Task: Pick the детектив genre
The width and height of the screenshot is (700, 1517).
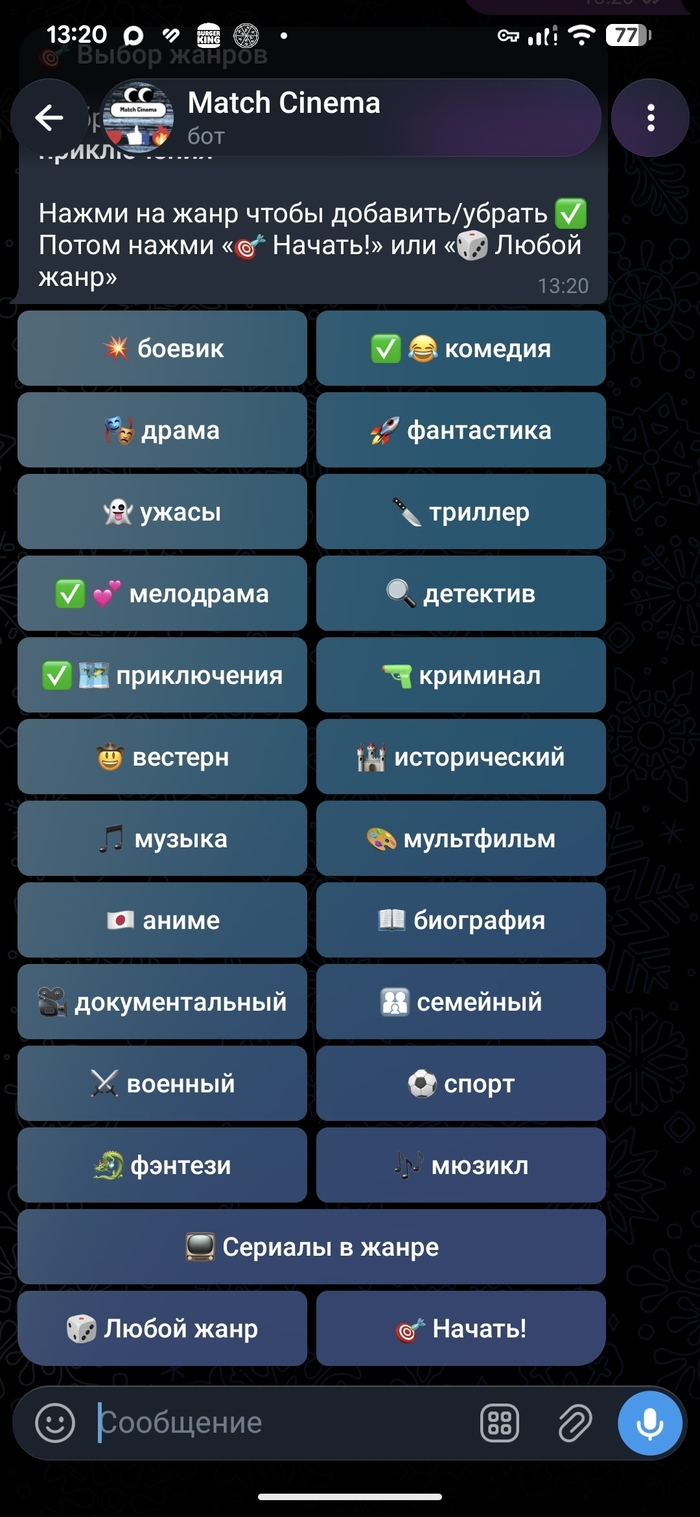Action: click(461, 593)
